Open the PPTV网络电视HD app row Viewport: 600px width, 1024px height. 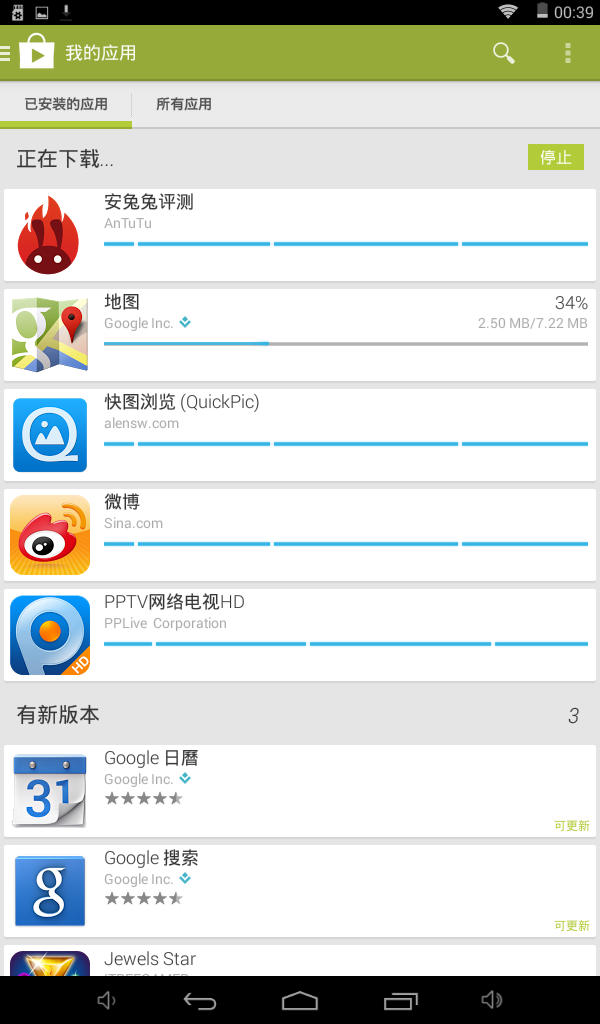point(300,635)
